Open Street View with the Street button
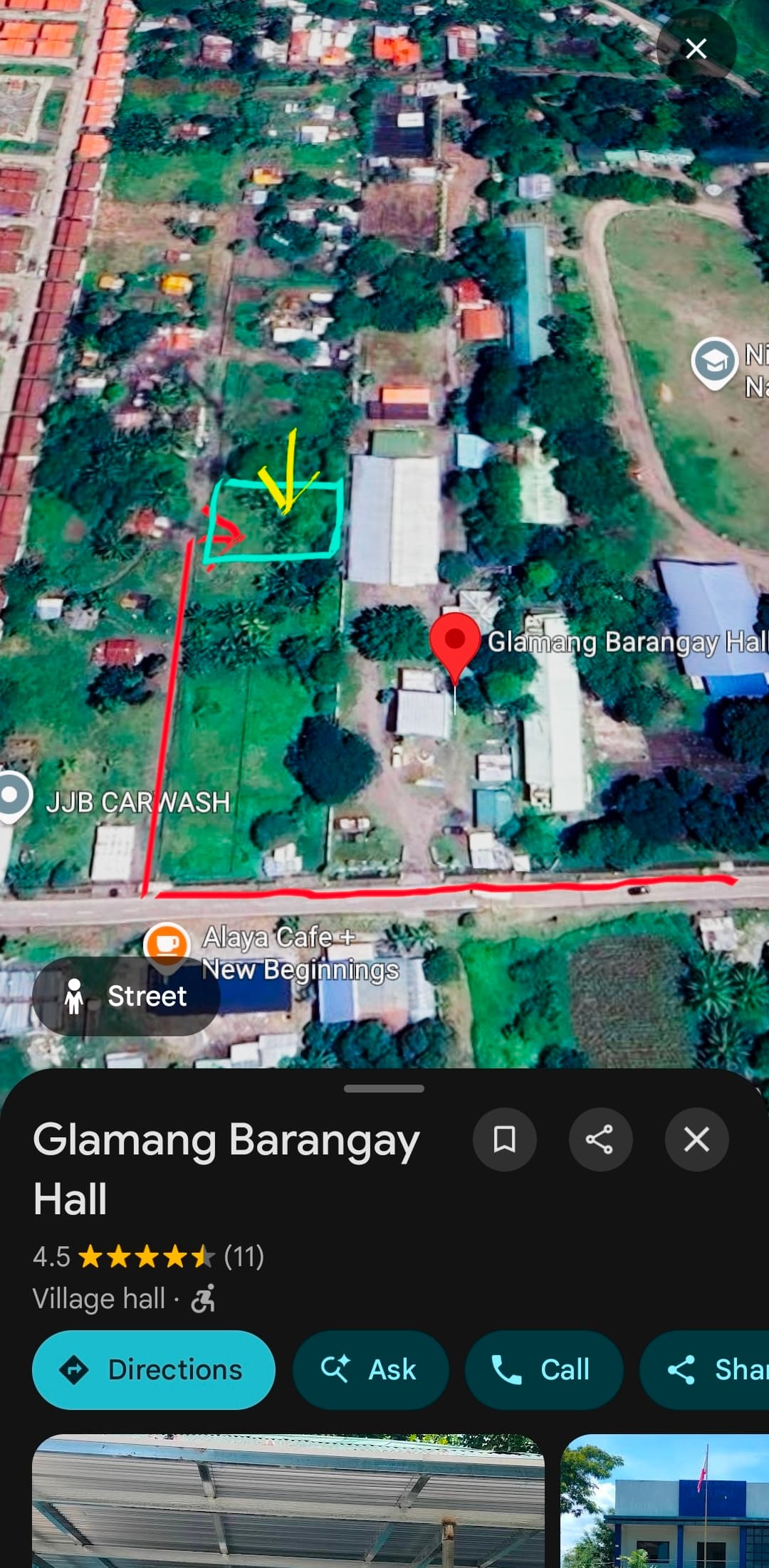Viewport: 769px width, 1568px height. click(126, 996)
